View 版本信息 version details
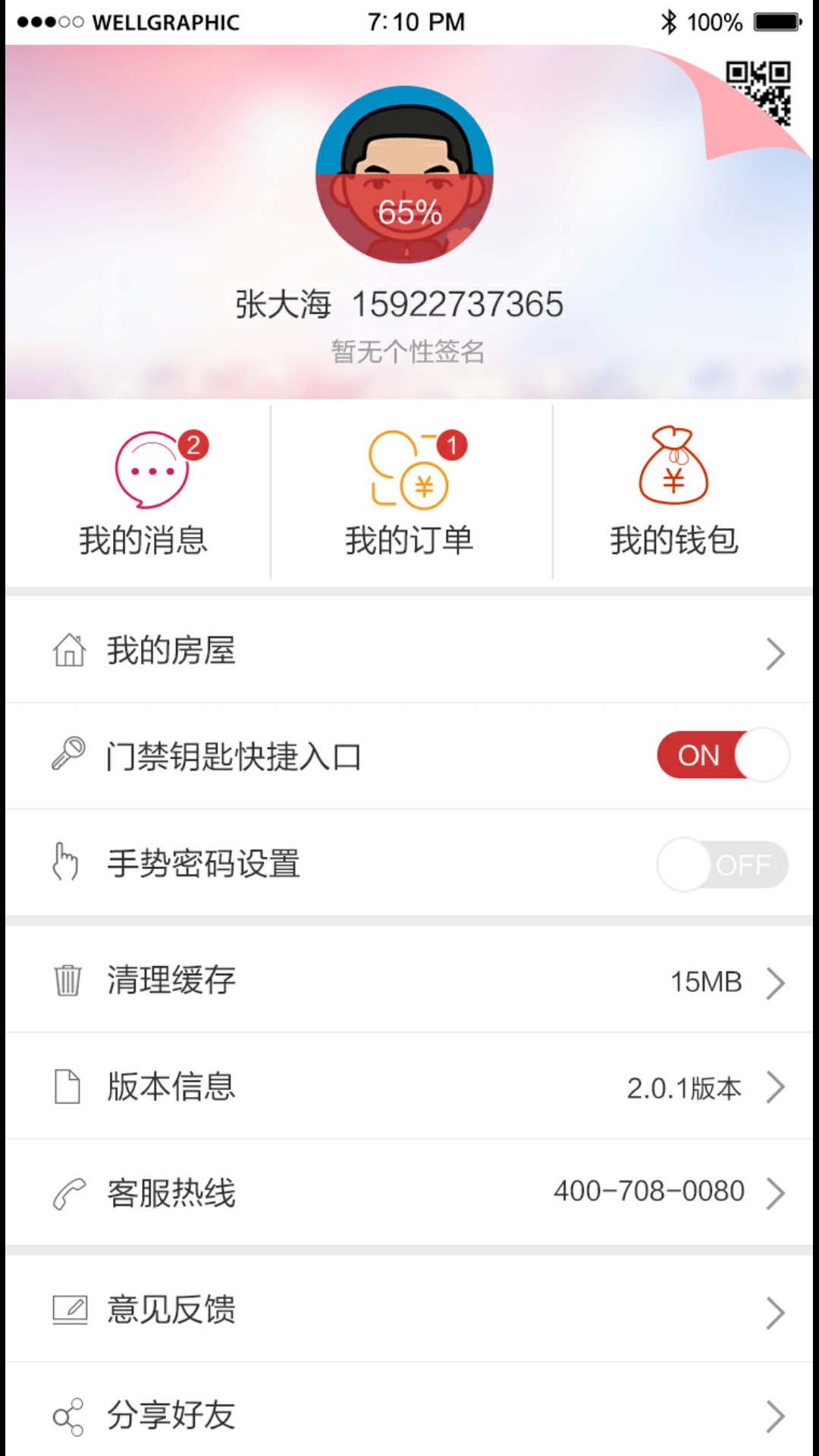Image resolution: width=819 pixels, height=1456 pixels. pyautogui.click(x=409, y=1087)
